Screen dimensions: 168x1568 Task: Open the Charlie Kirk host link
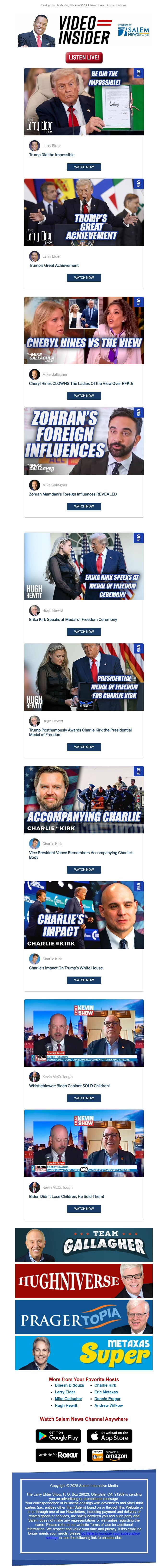pos(105,1385)
